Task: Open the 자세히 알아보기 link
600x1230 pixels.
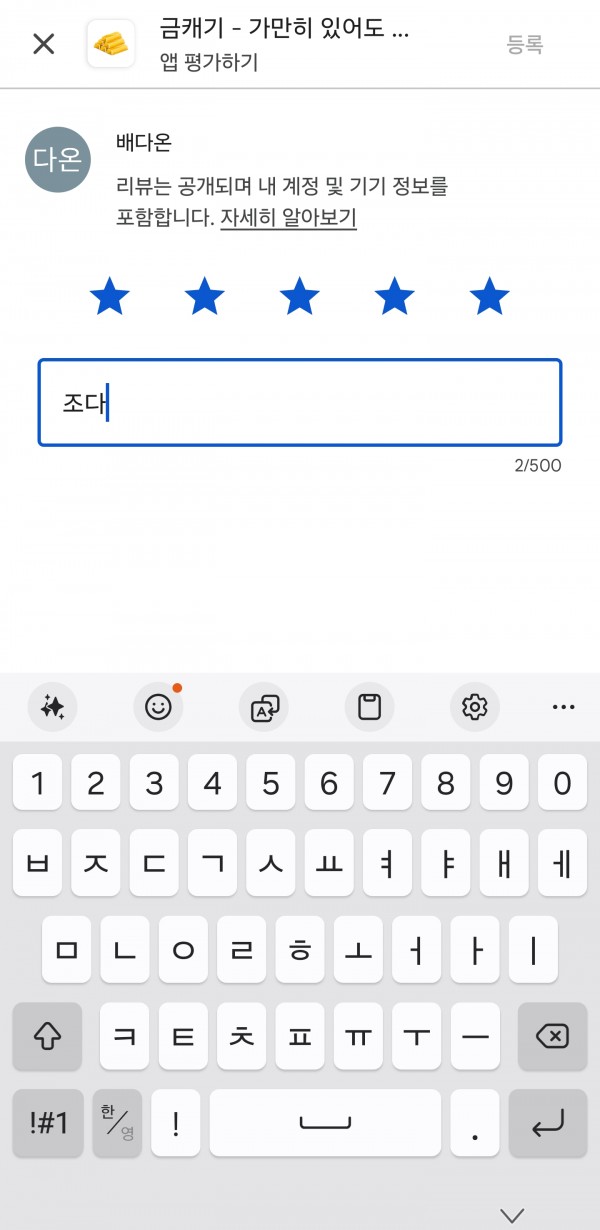Action: (x=288, y=217)
